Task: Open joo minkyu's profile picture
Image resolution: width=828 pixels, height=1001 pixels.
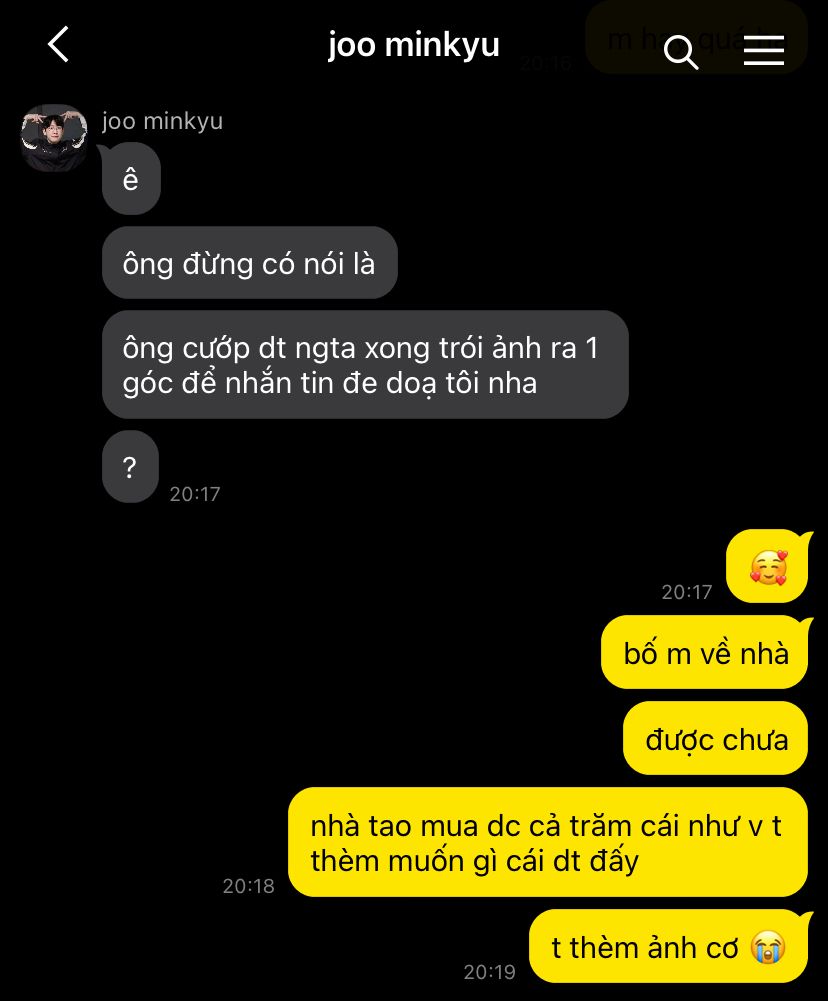Action: tap(54, 137)
